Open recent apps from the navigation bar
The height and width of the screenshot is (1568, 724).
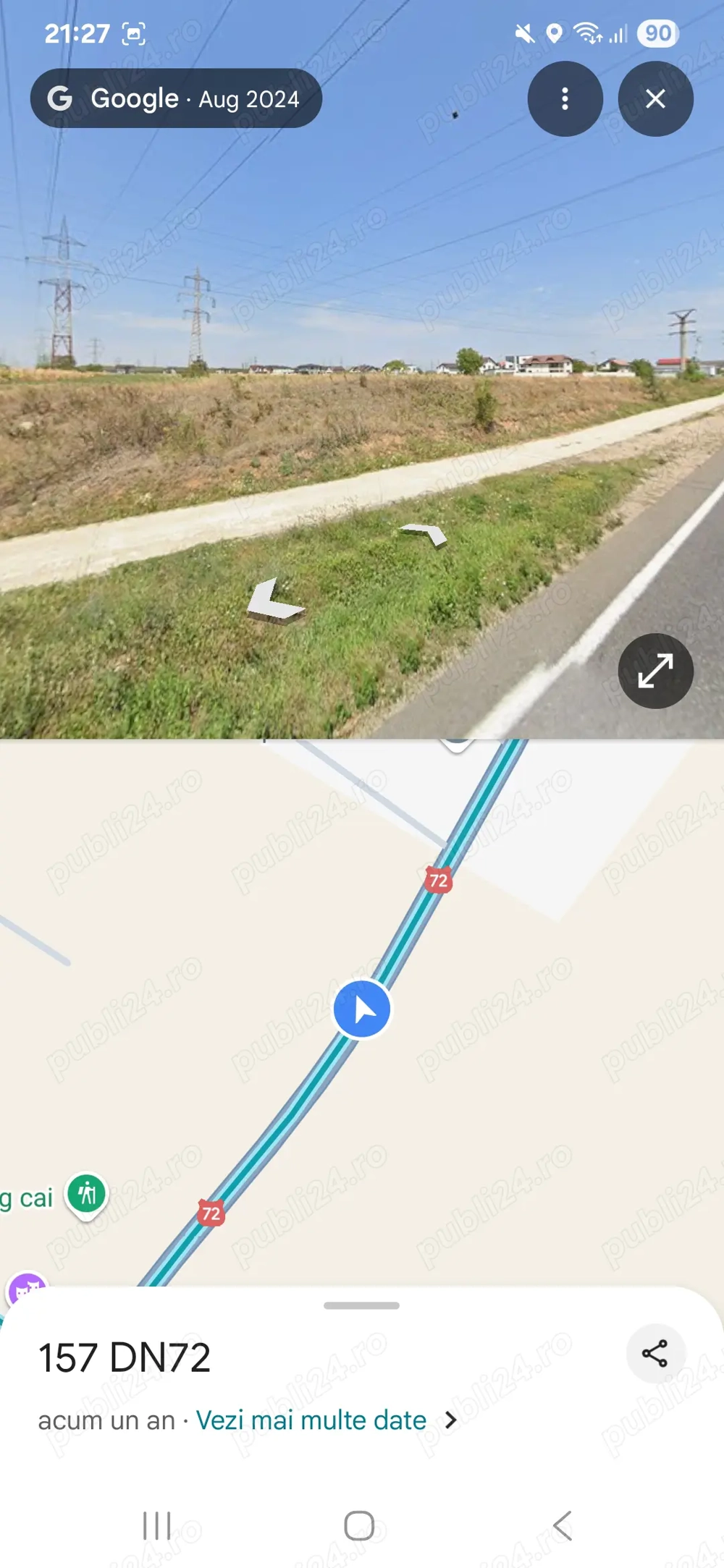tap(157, 1525)
